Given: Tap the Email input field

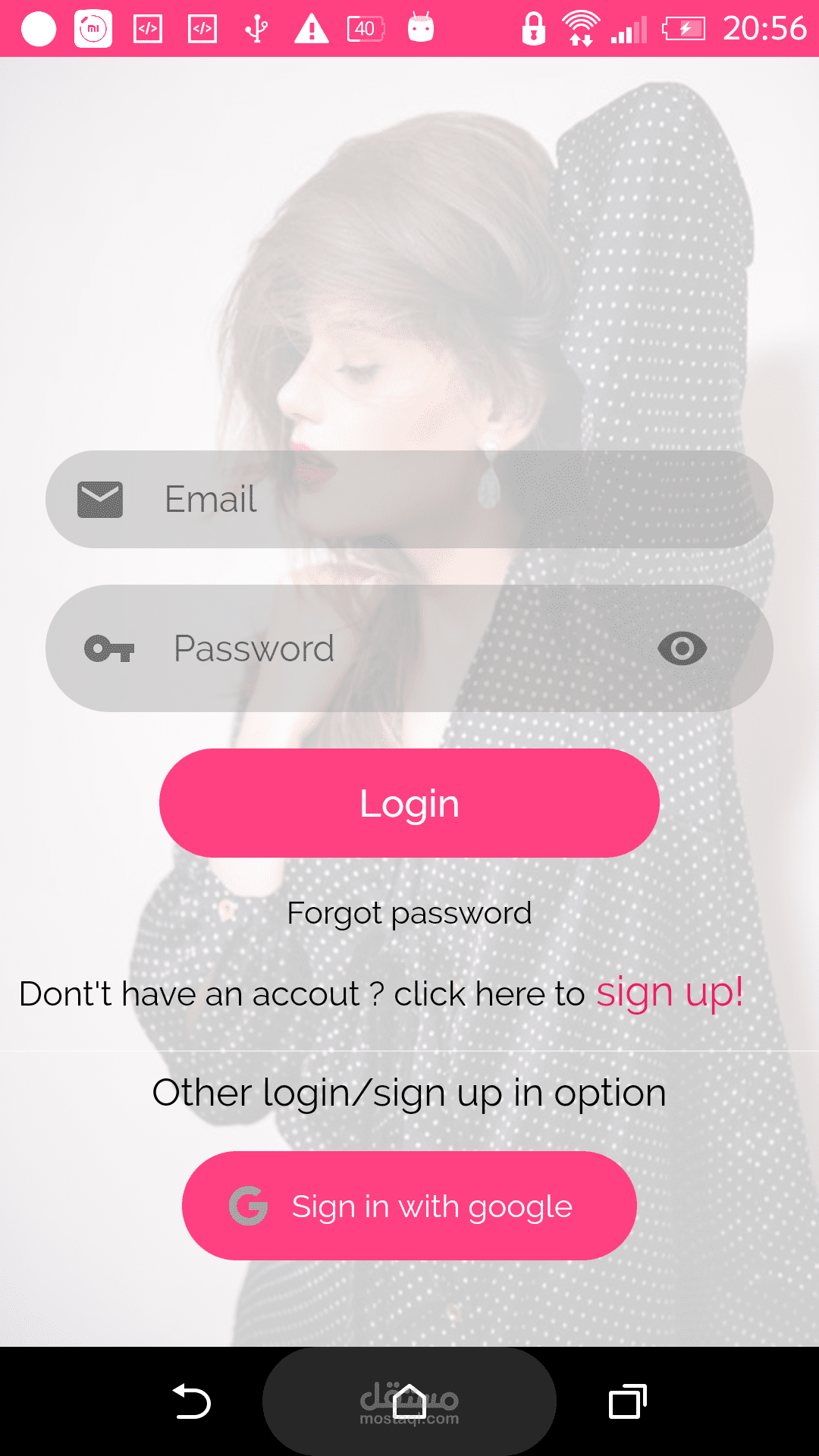Looking at the screenshot, I should 409,499.
